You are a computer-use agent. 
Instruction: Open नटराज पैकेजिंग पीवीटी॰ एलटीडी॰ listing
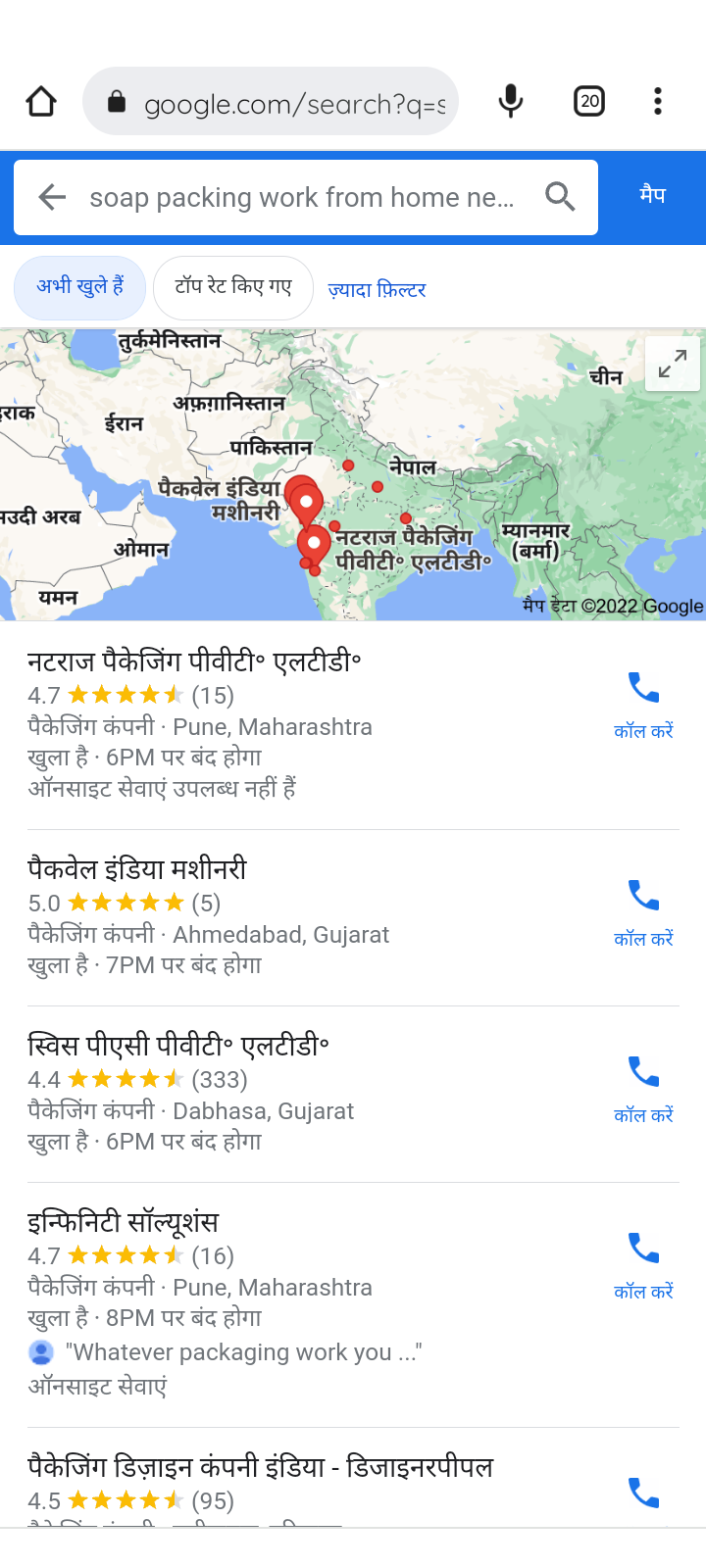pyautogui.click(x=194, y=662)
